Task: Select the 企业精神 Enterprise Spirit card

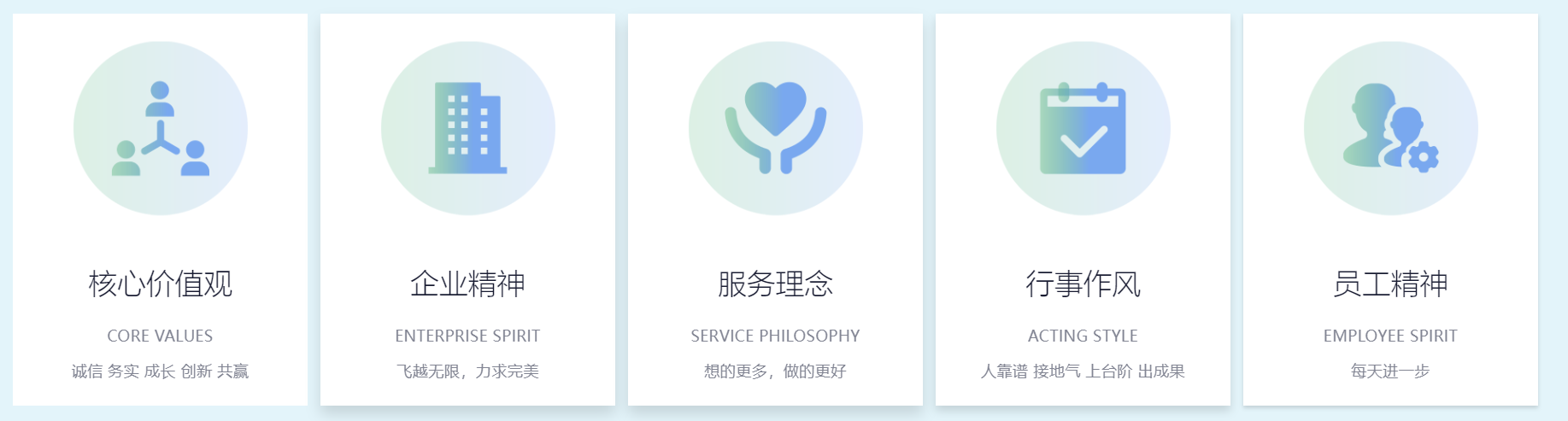Action: tap(467, 209)
